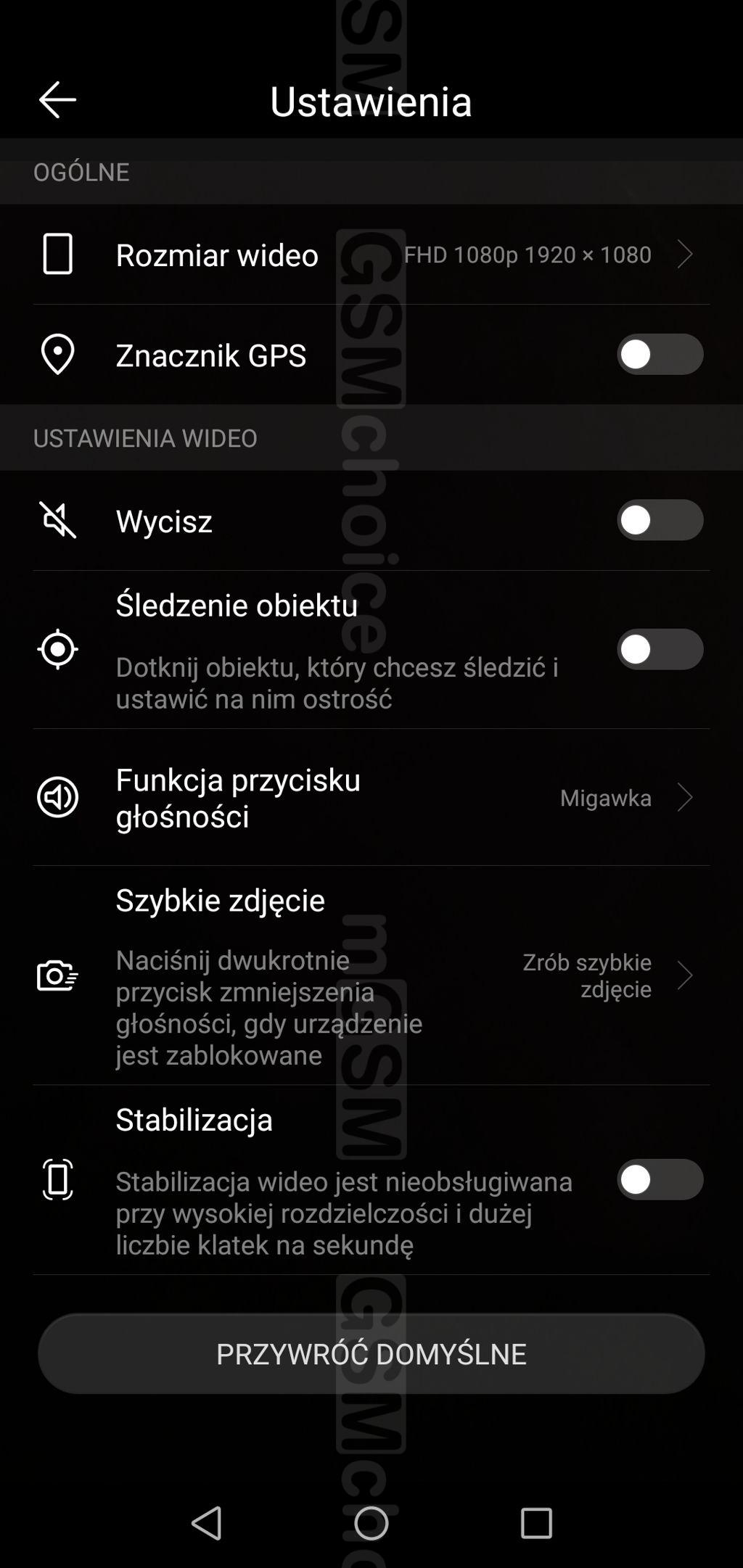
Task: Enable the Znacznik GPS switch
Action: [x=660, y=355]
